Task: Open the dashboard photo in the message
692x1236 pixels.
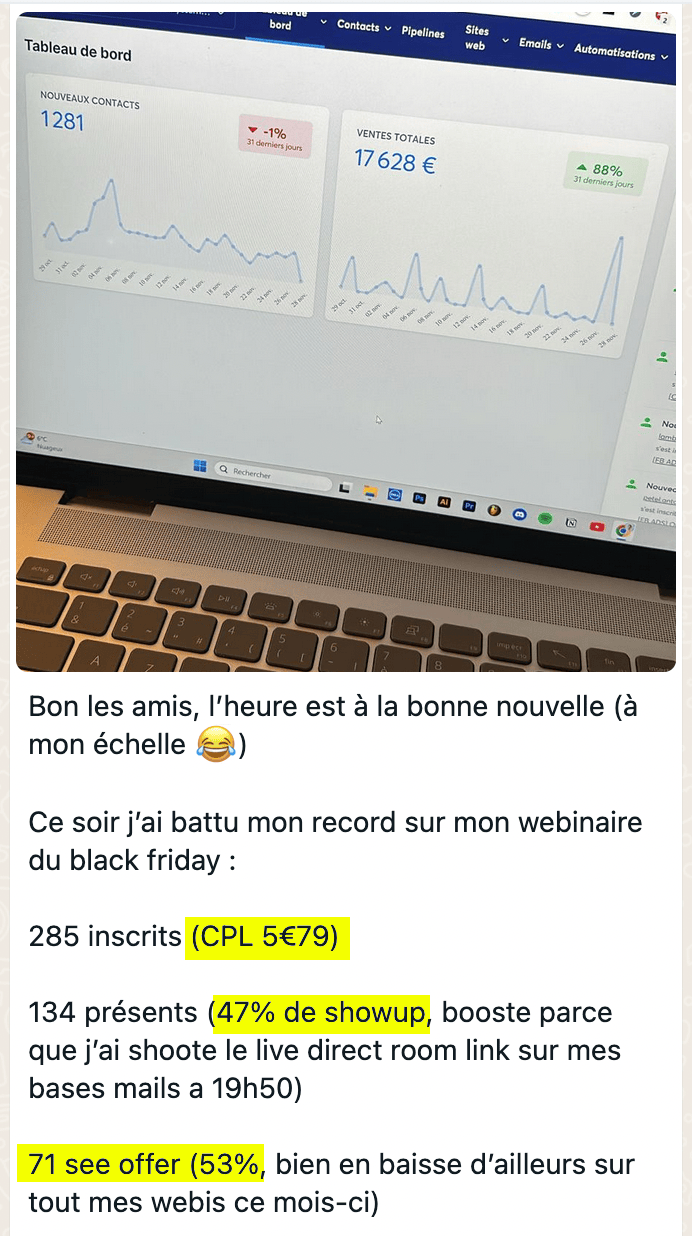Action: pos(346,340)
